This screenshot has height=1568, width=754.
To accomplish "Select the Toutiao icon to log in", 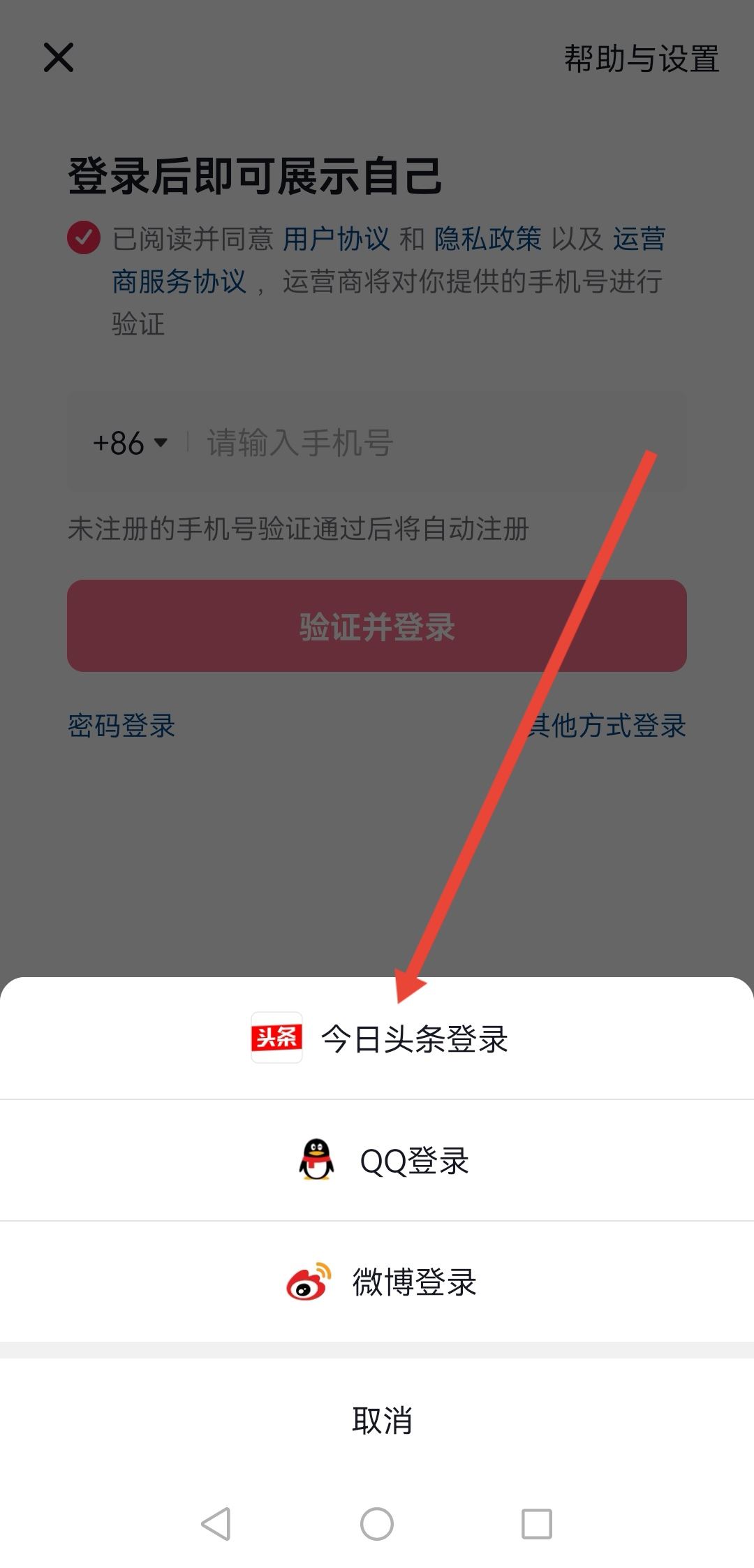I will tap(276, 1038).
